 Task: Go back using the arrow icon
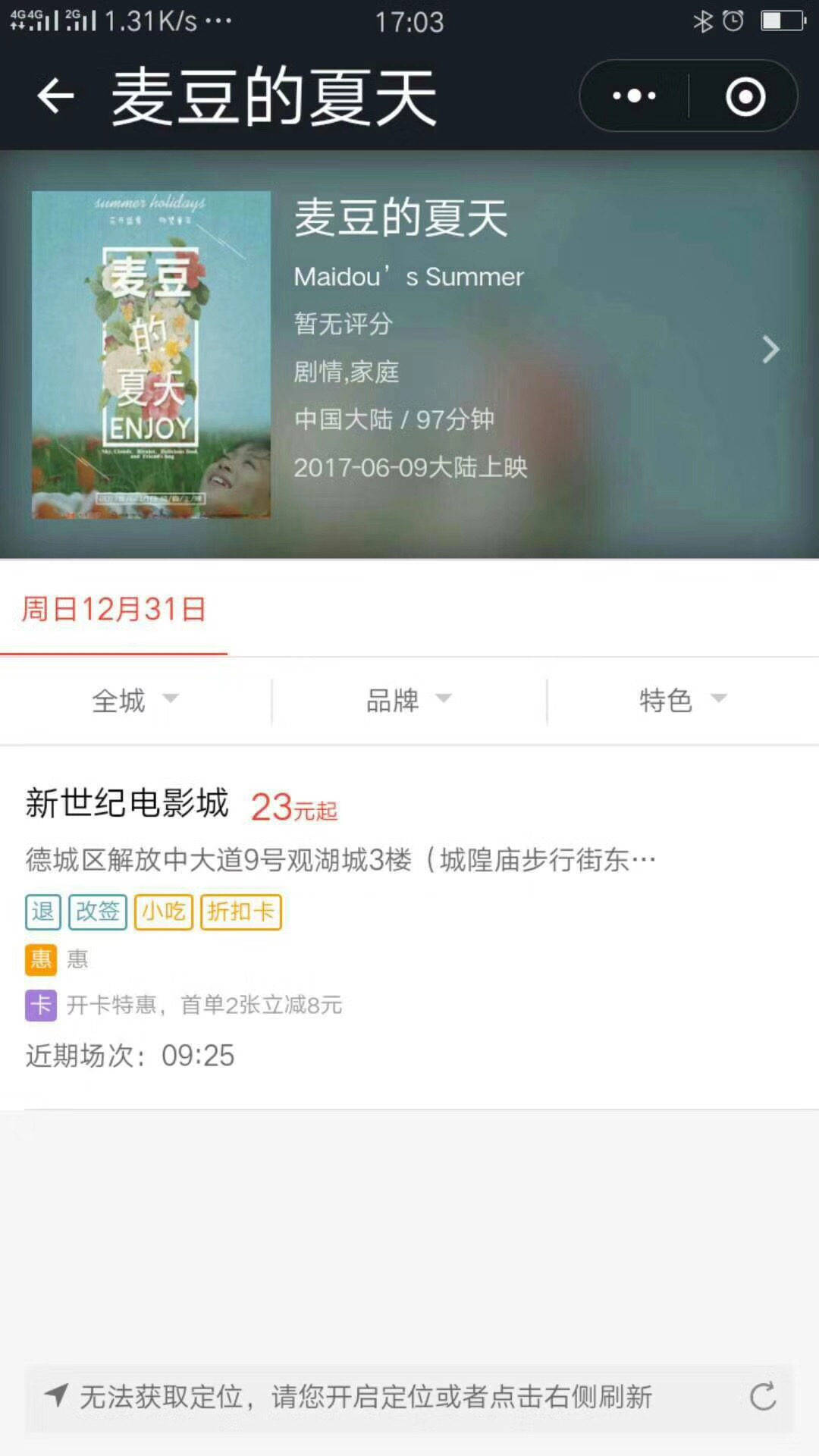tap(55, 96)
